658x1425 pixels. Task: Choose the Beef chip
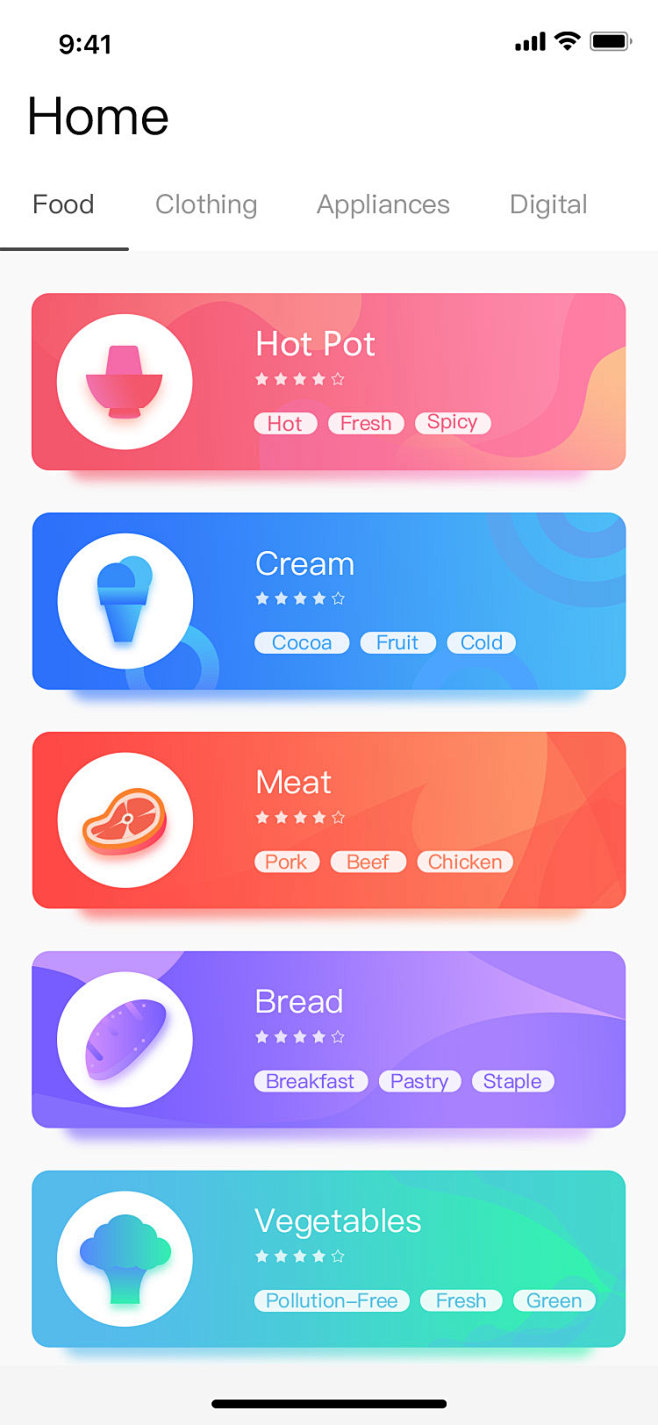(368, 861)
